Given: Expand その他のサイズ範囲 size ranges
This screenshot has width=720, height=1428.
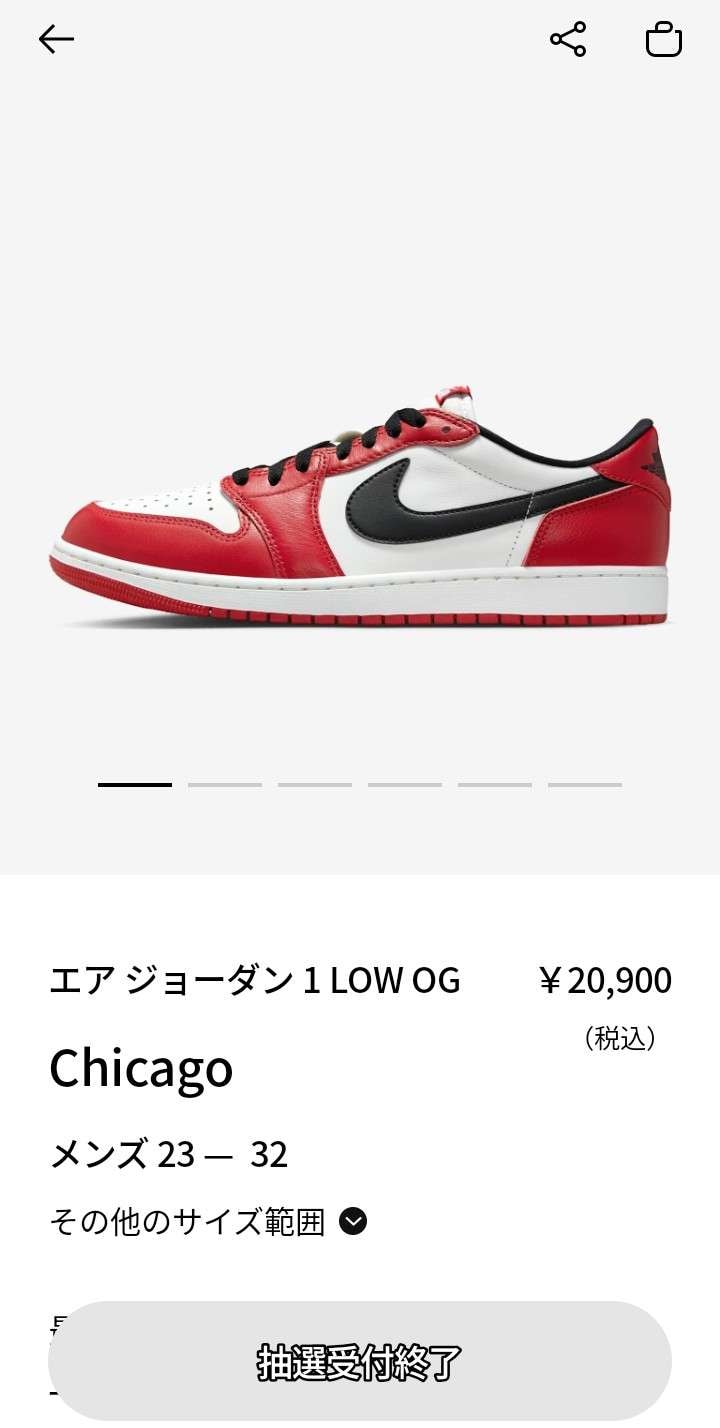Looking at the screenshot, I should 353,1221.
